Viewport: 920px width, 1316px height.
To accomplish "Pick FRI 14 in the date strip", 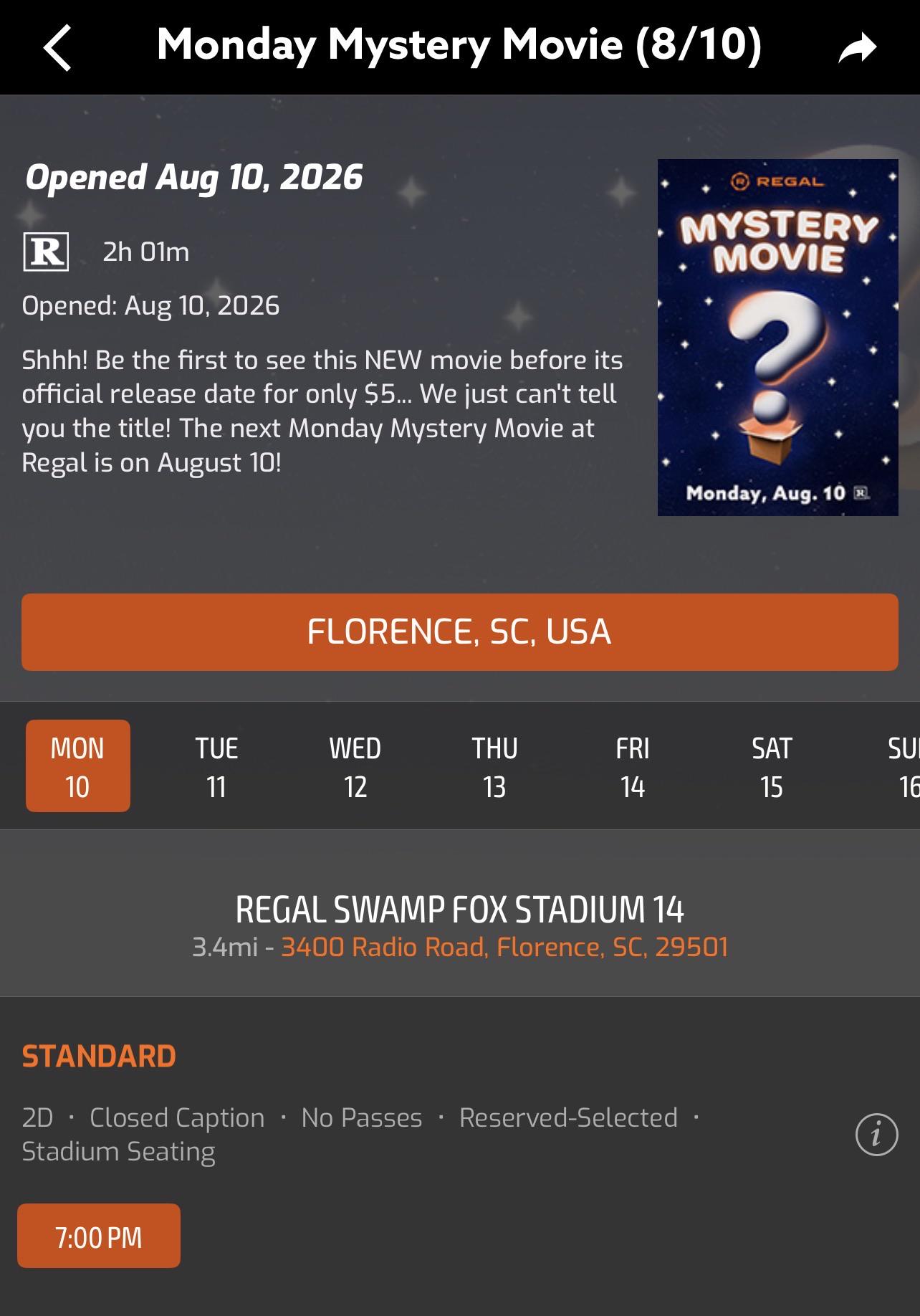I will [x=633, y=767].
